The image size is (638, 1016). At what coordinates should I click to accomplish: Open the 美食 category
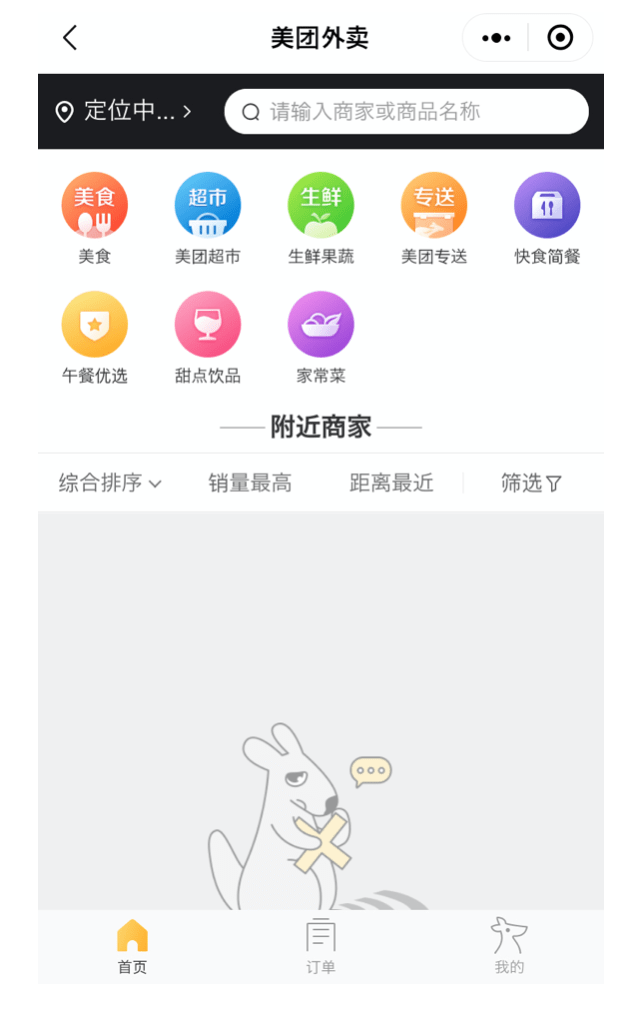pyautogui.click(x=95, y=218)
